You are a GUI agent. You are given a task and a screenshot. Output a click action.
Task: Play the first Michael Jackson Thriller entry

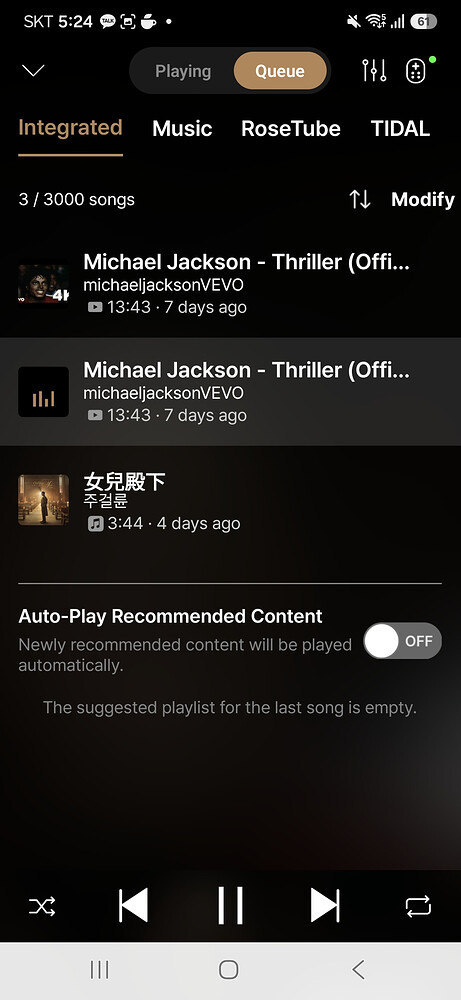tap(230, 284)
